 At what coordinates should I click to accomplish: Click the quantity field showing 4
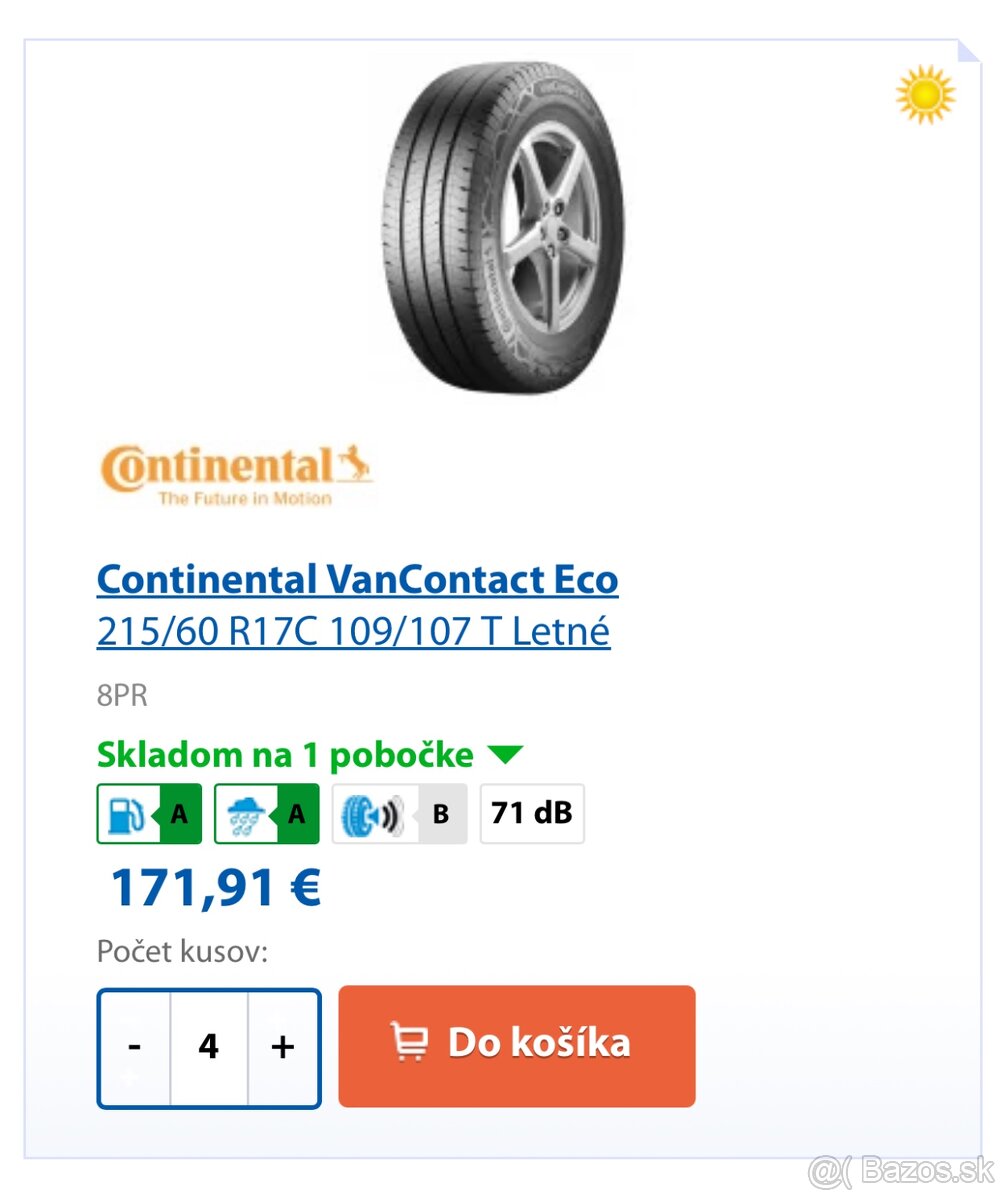208,1045
